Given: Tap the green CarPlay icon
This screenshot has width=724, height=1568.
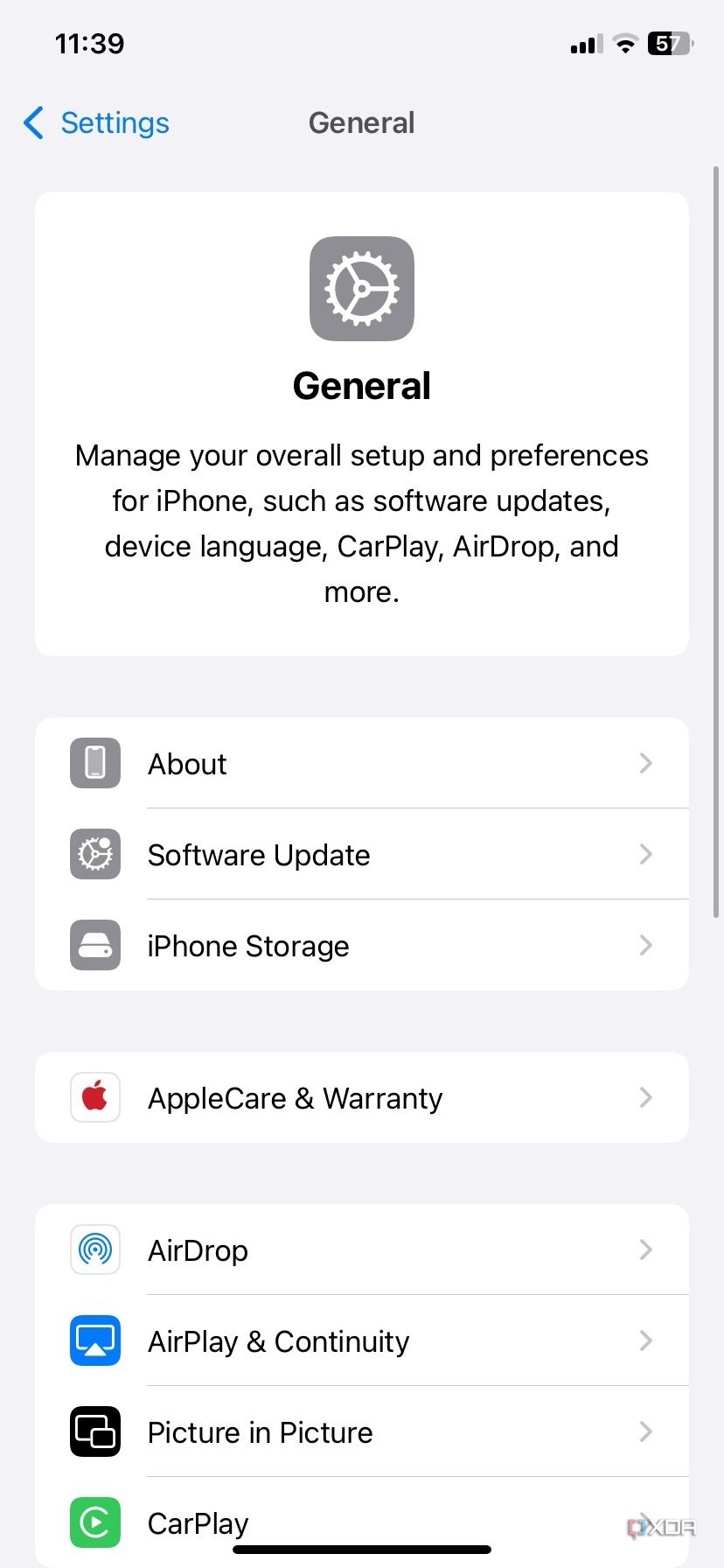Looking at the screenshot, I should [94, 1522].
